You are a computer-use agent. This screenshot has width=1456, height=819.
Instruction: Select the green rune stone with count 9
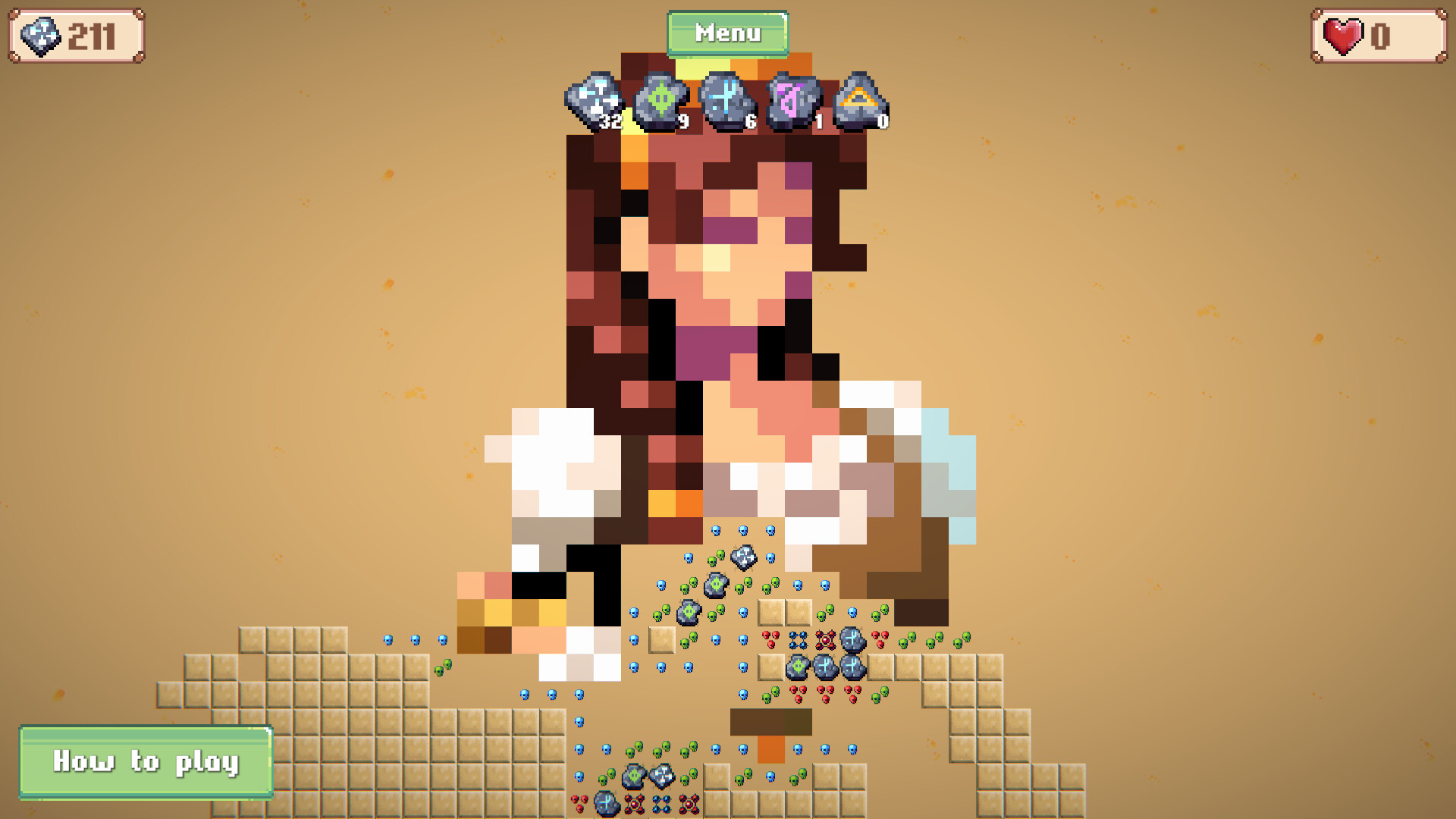point(661,102)
